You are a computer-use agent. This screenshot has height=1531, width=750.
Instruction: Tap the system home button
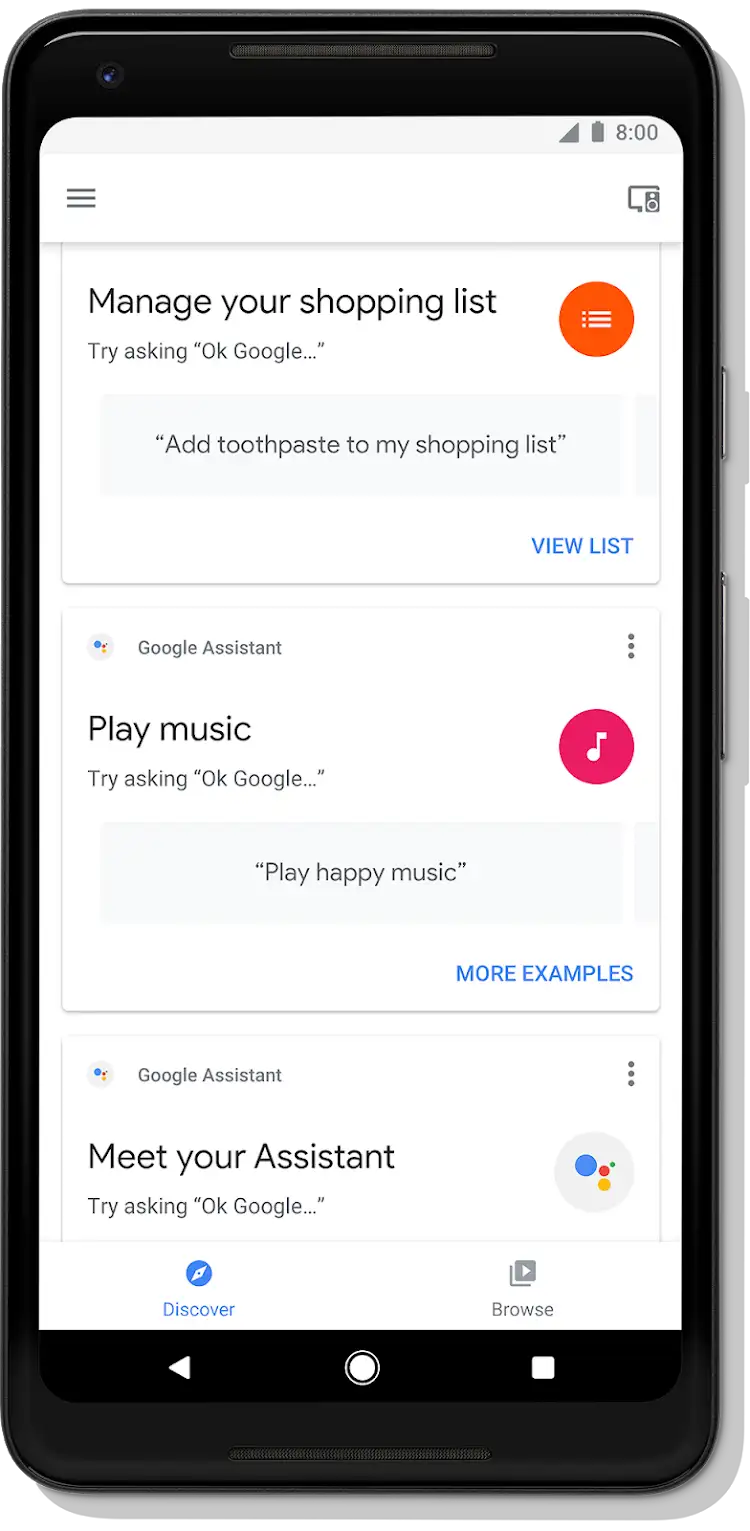click(362, 1367)
